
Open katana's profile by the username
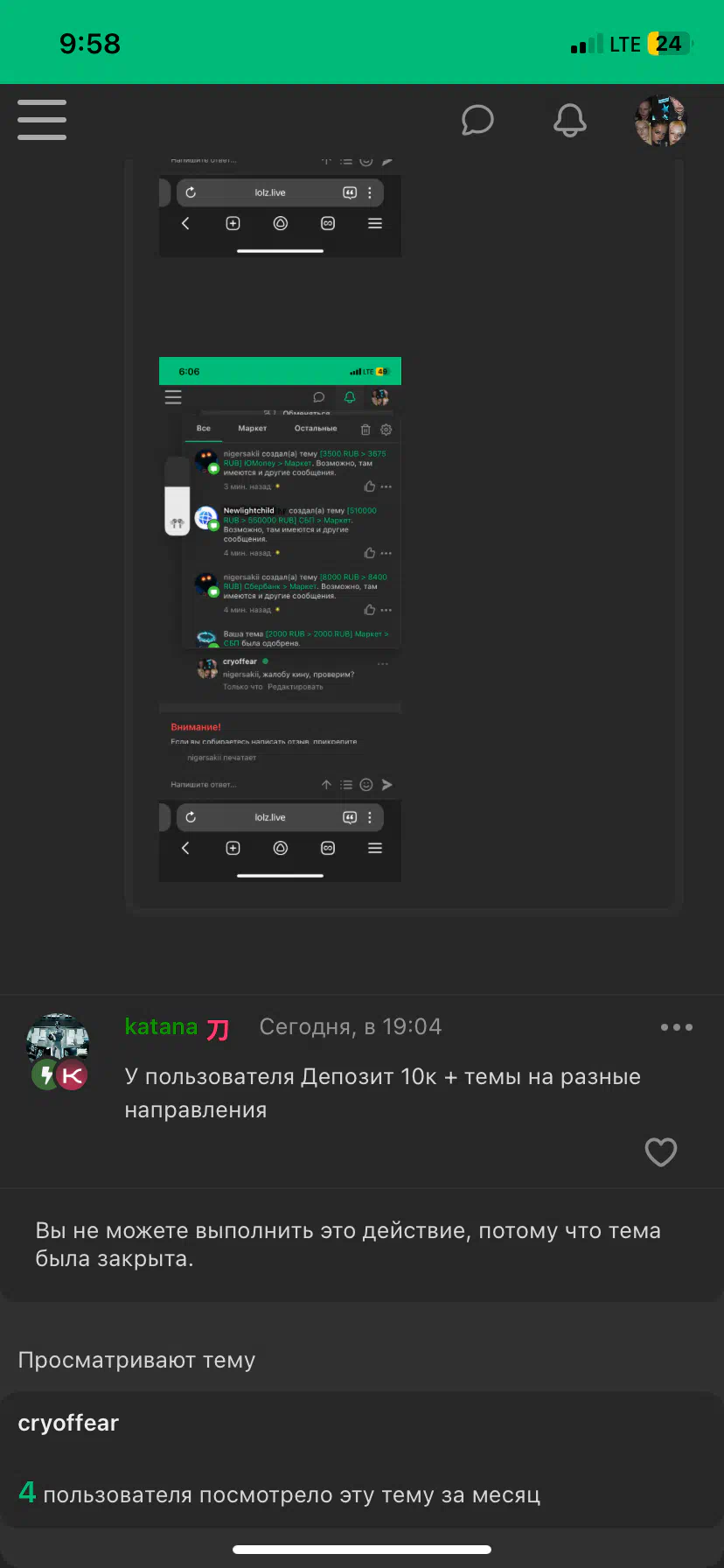coord(161,1026)
